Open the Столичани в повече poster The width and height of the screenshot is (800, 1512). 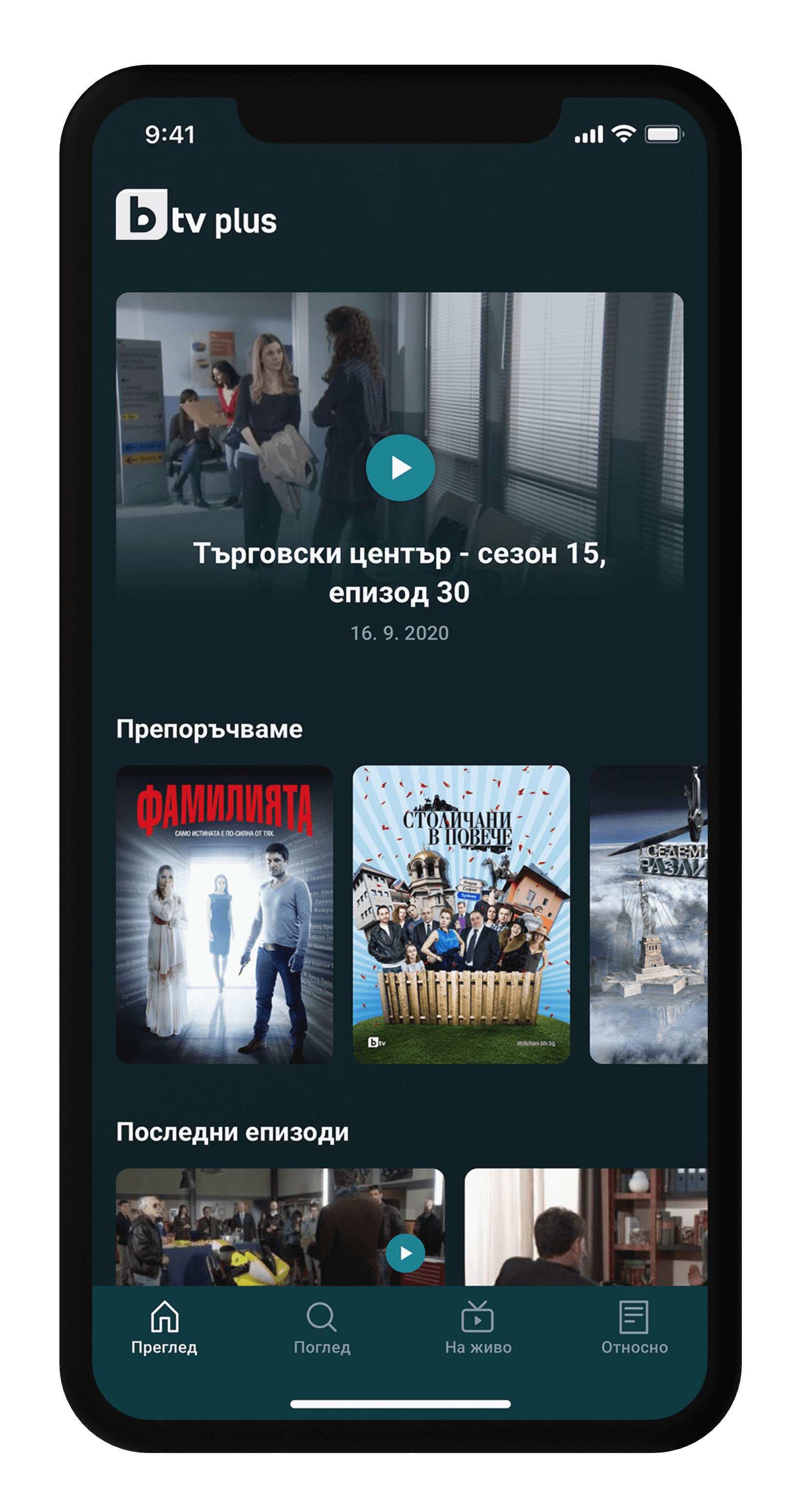(461, 914)
